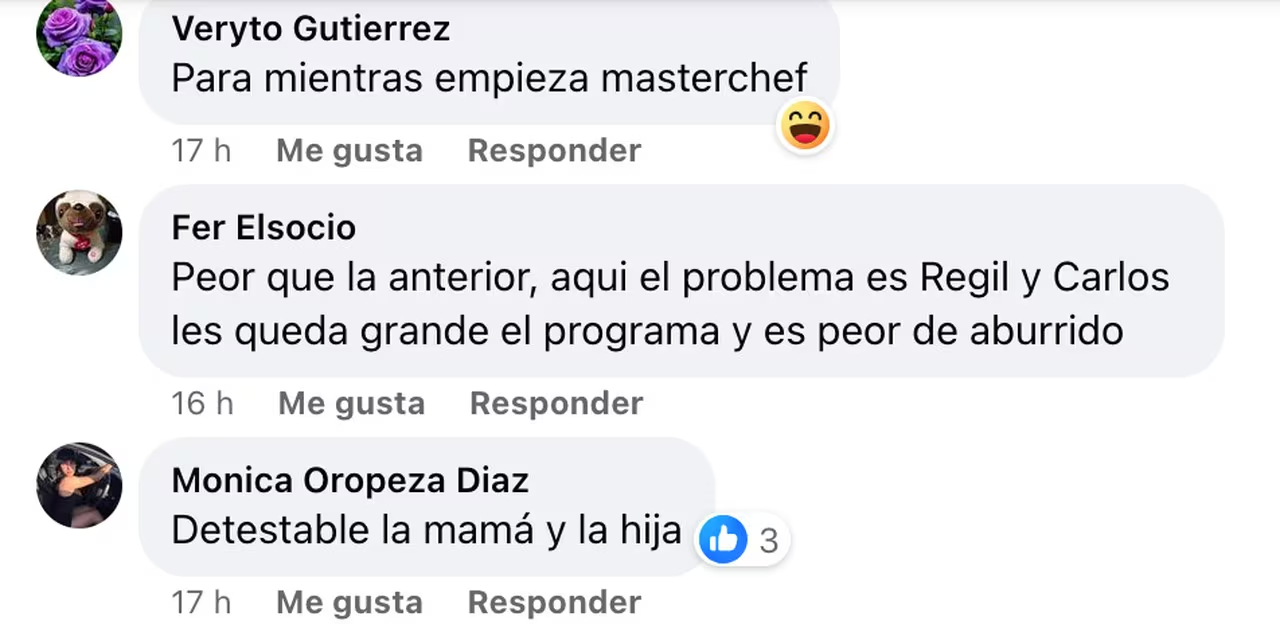Like Veryto Gutierrez's comment

coord(349,151)
